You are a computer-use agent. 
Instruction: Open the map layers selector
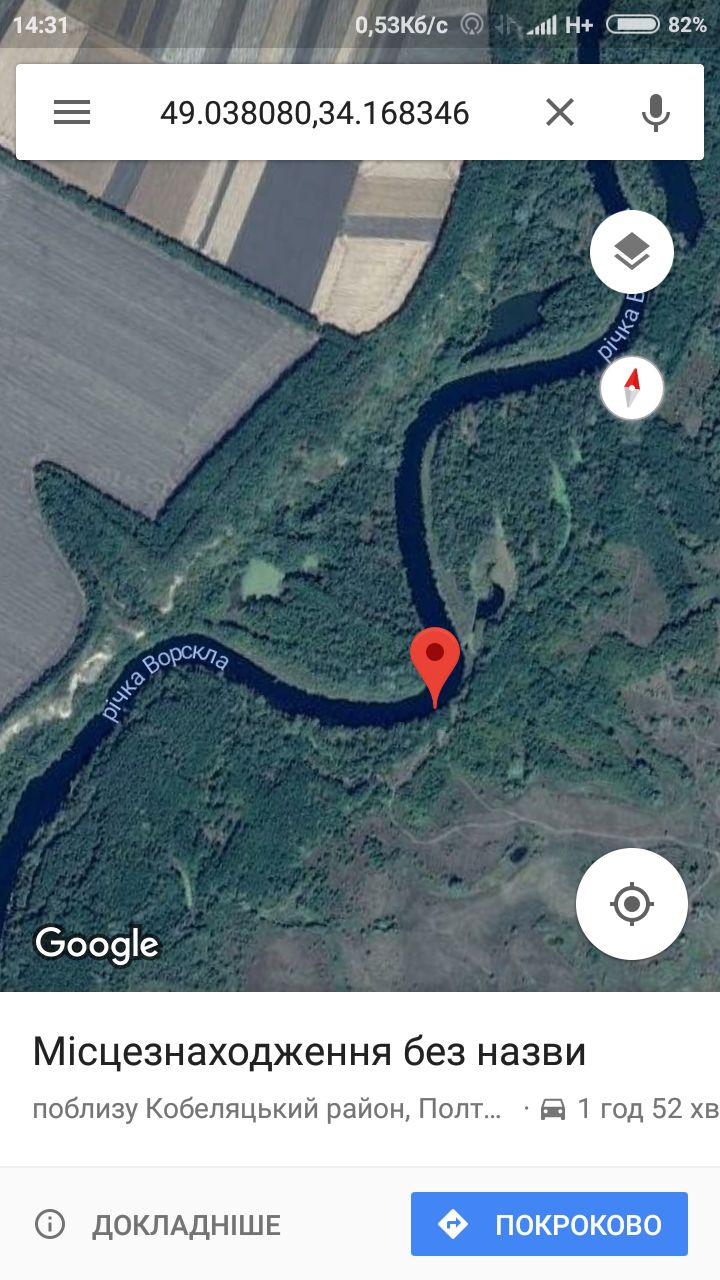point(632,252)
